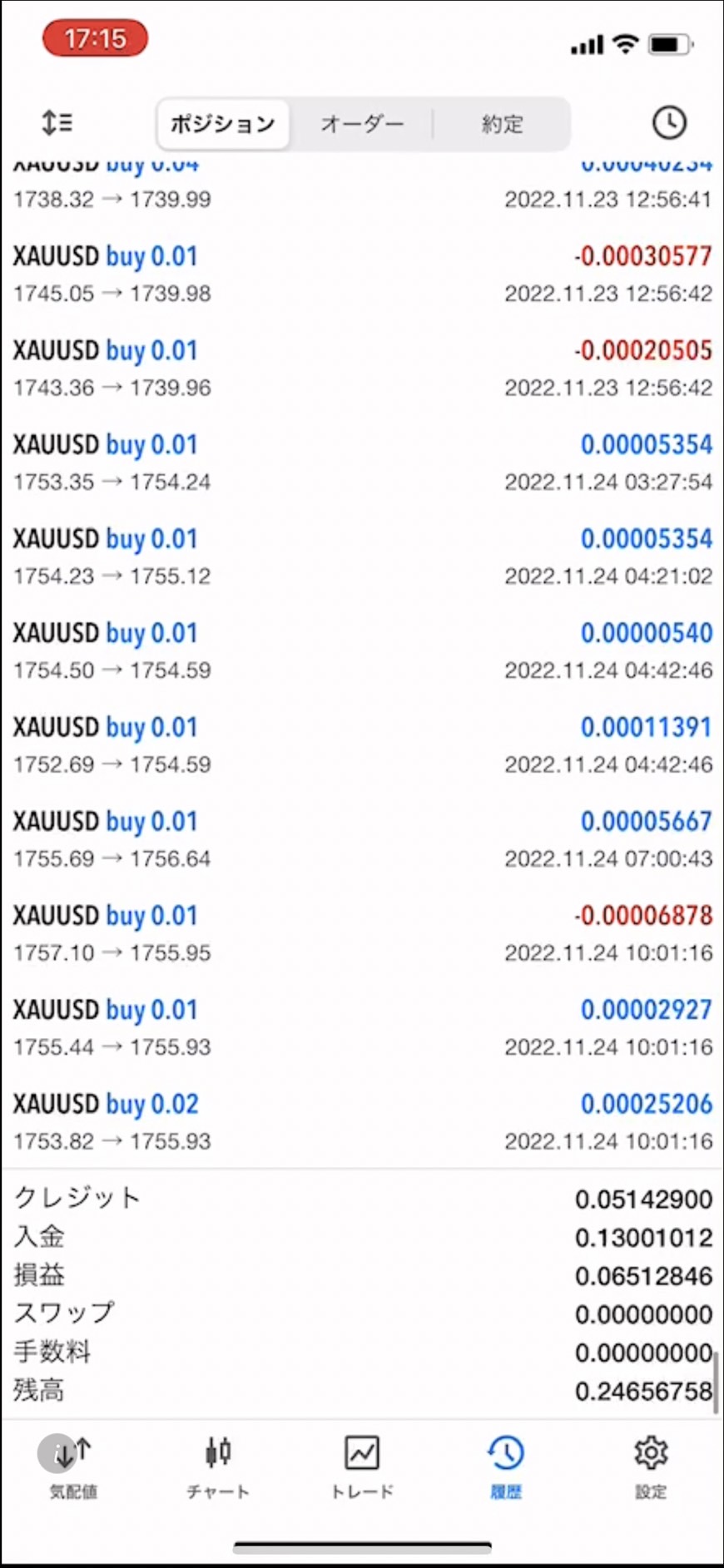724x1568 pixels.
Task: Open trade with profit 0.00002927
Action: (x=362, y=1027)
